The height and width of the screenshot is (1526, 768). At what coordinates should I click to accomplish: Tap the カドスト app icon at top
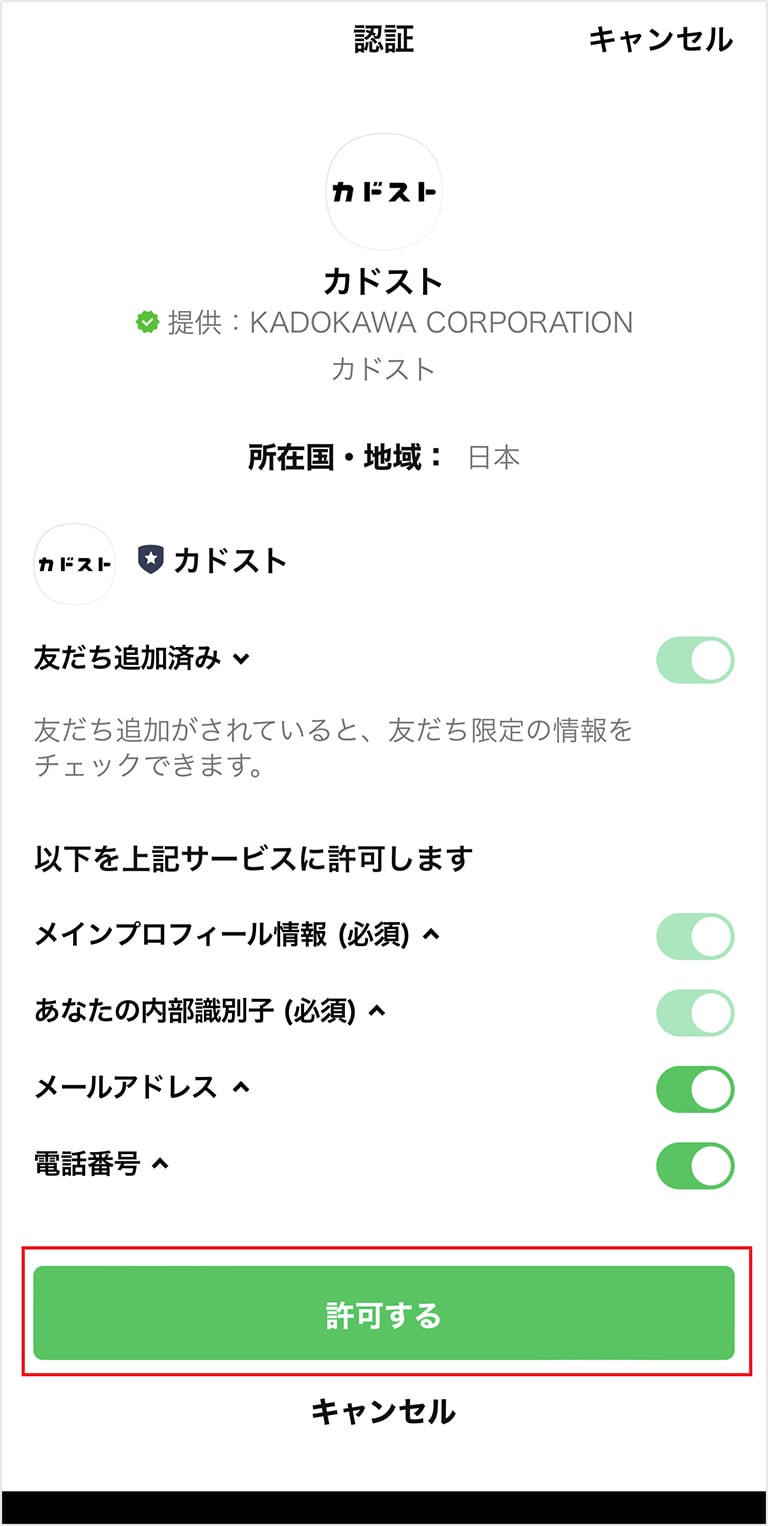click(x=384, y=191)
